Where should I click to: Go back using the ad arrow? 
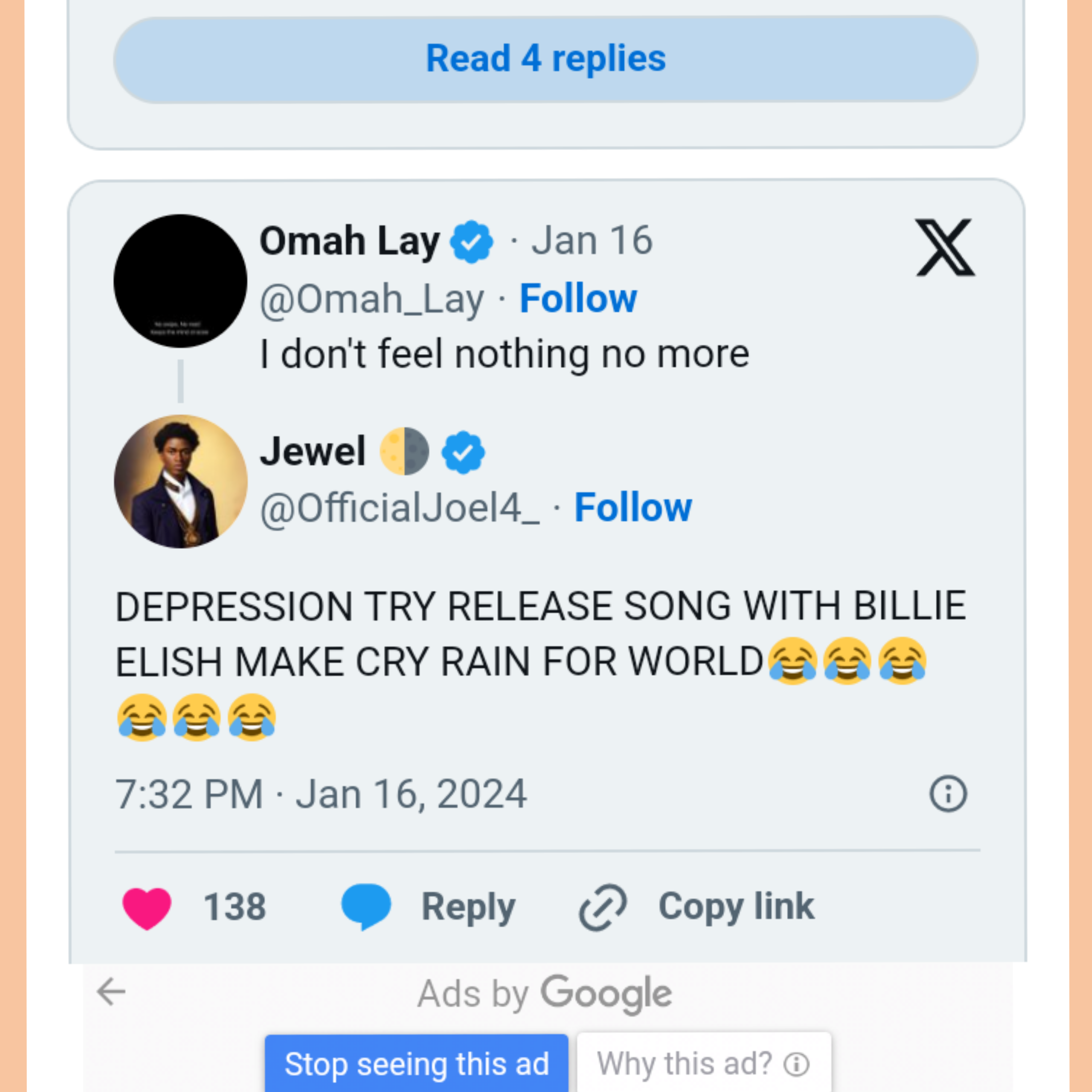pyautogui.click(x=111, y=992)
